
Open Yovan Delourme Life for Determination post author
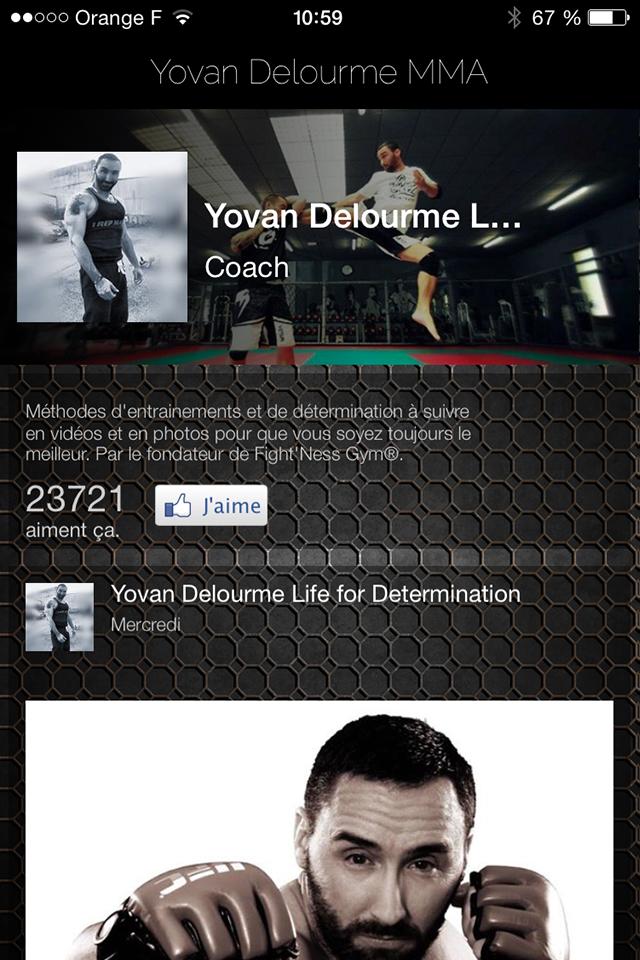coord(316,594)
